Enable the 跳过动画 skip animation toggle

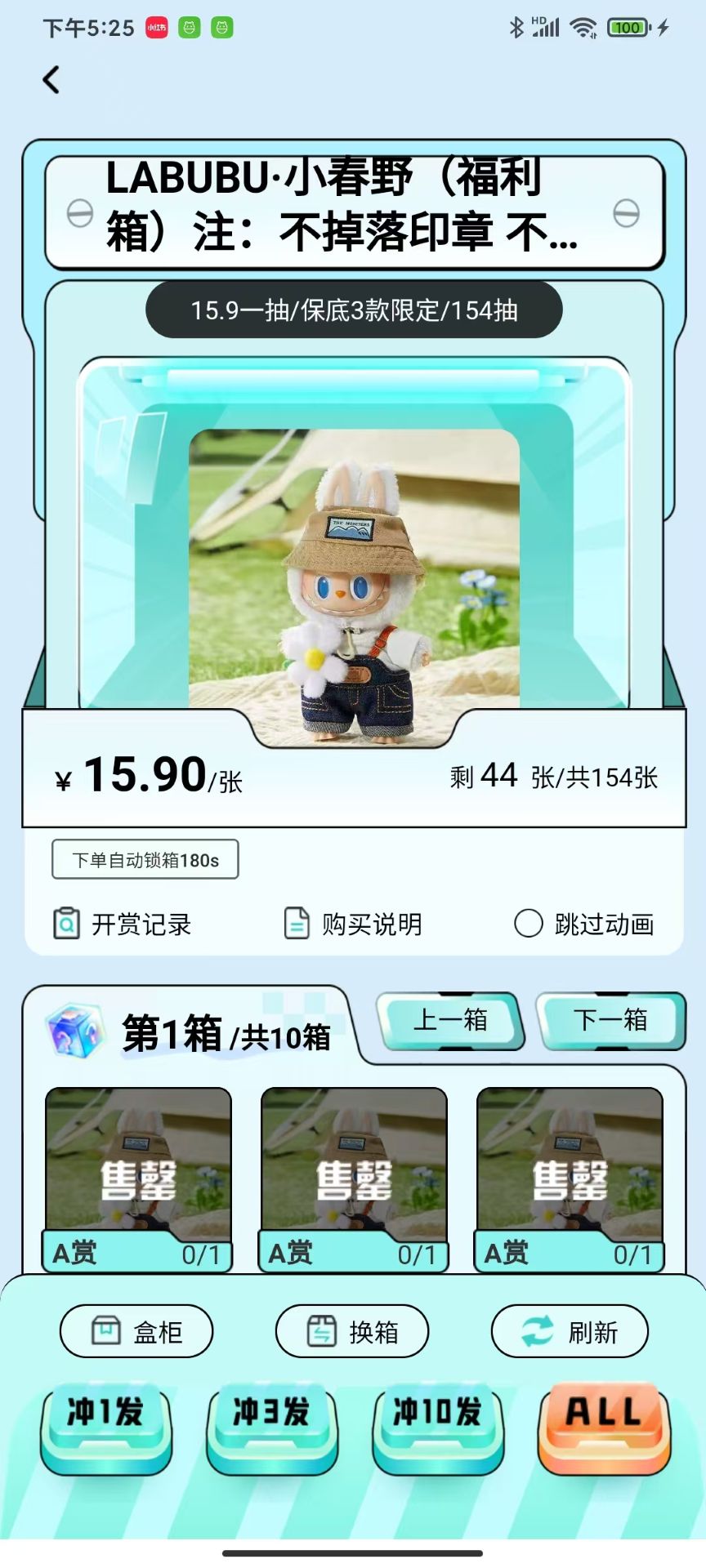(531, 924)
